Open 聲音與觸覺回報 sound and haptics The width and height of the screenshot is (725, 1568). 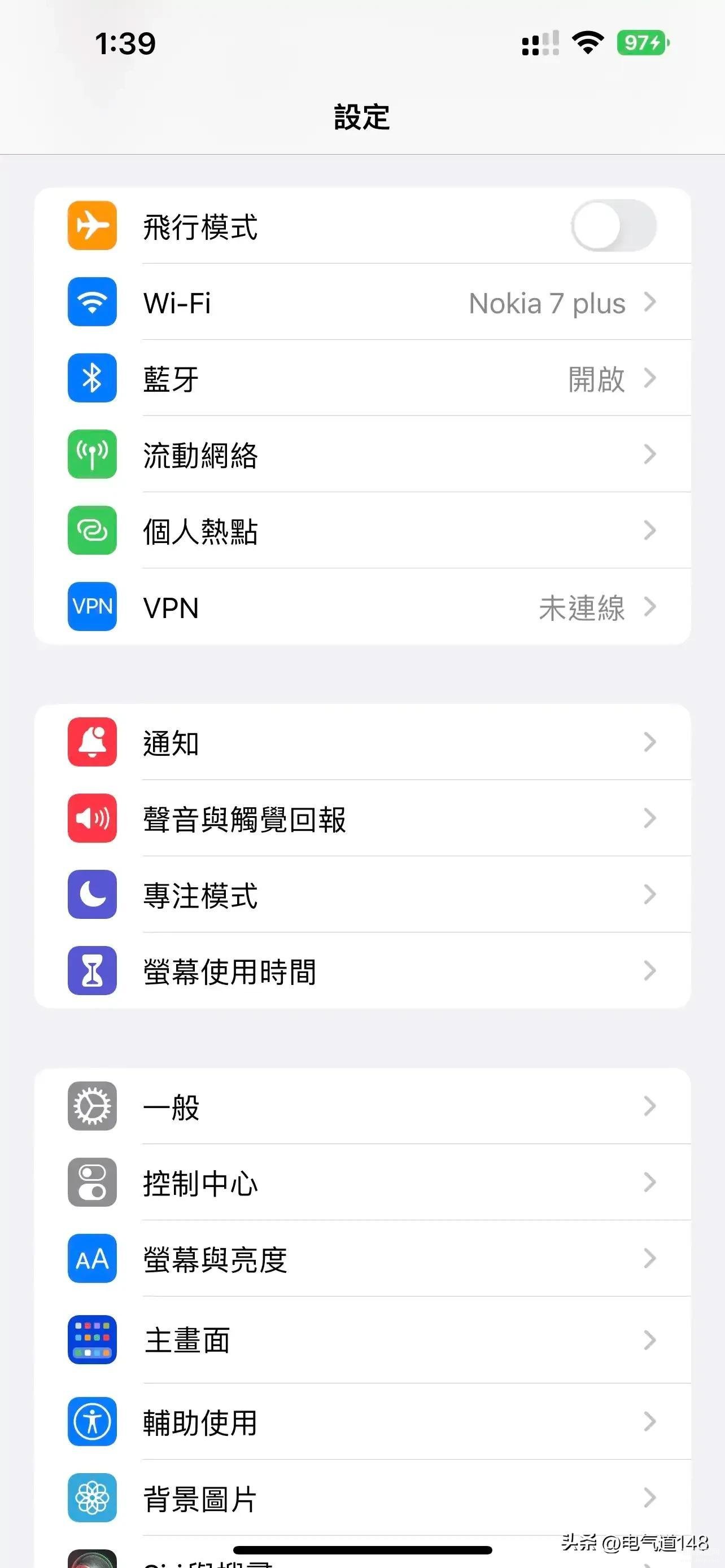click(x=361, y=818)
